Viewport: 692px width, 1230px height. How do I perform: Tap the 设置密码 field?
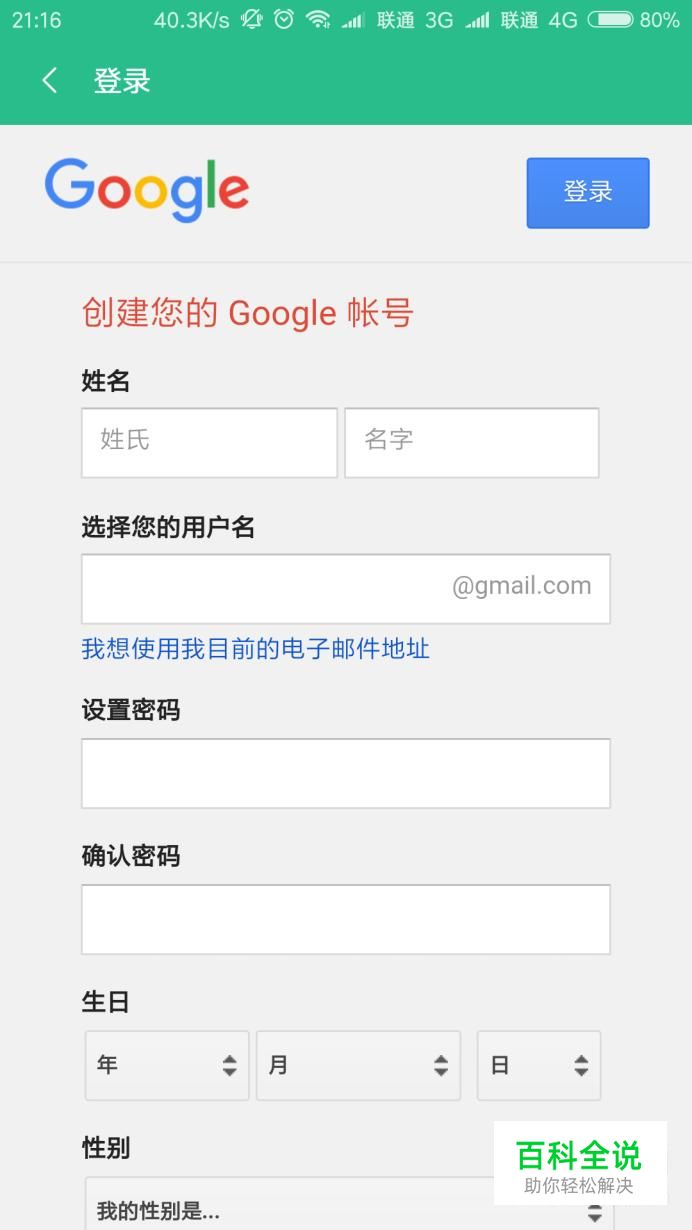346,773
